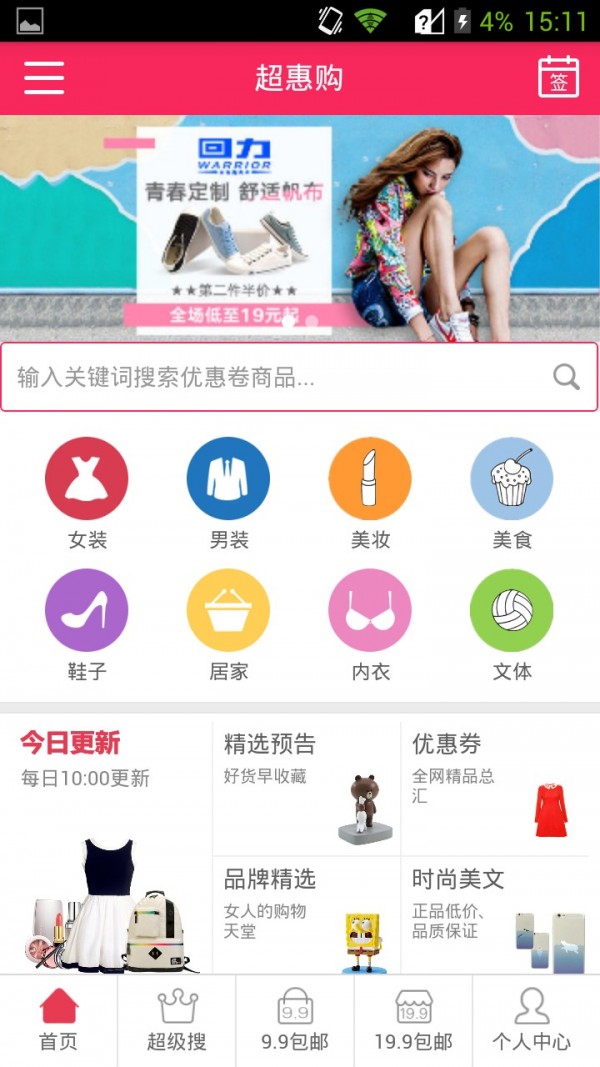Tap the magnifier search icon

tap(566, 377)
